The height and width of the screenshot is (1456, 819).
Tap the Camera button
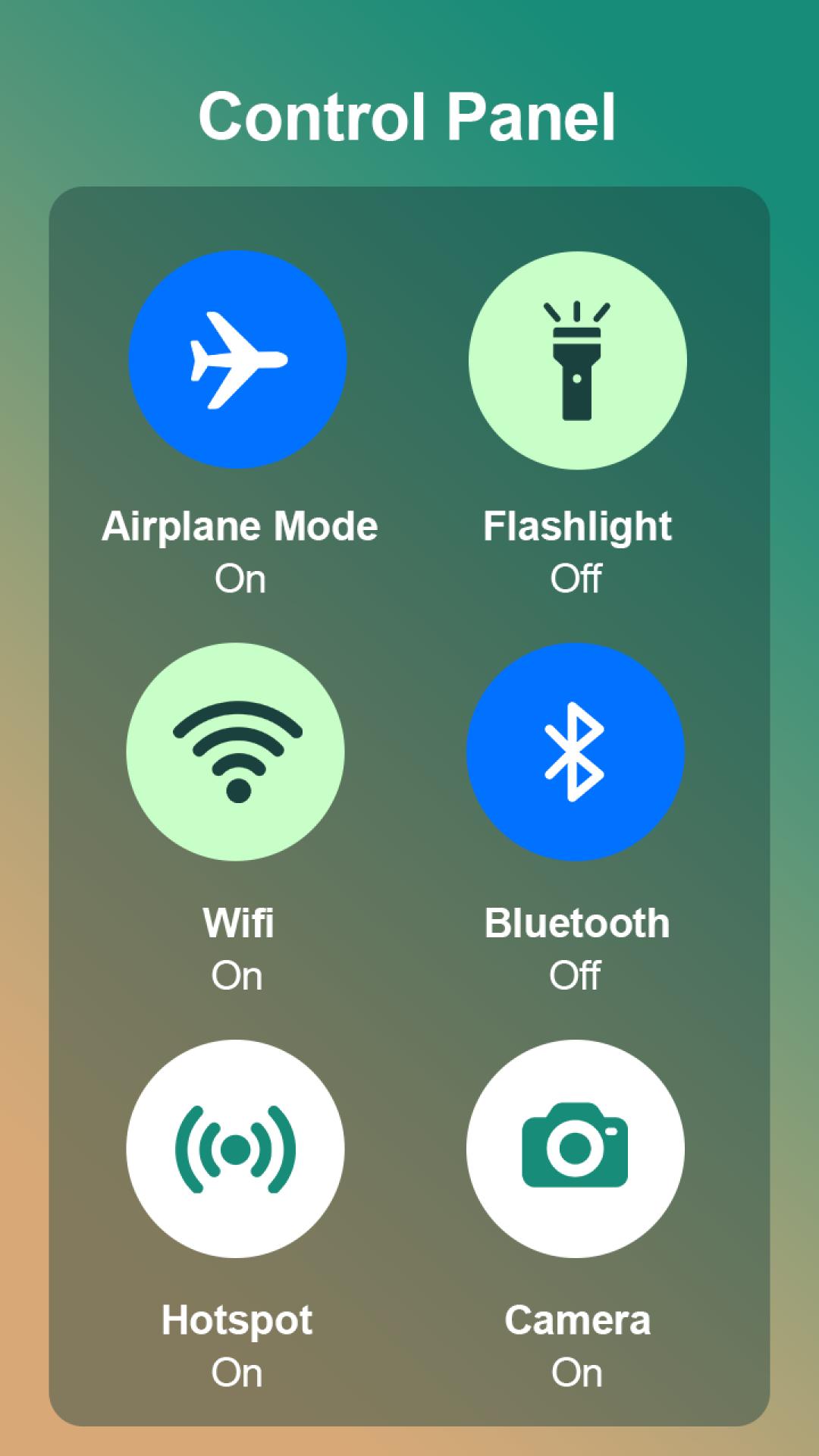coord(575,1148)
